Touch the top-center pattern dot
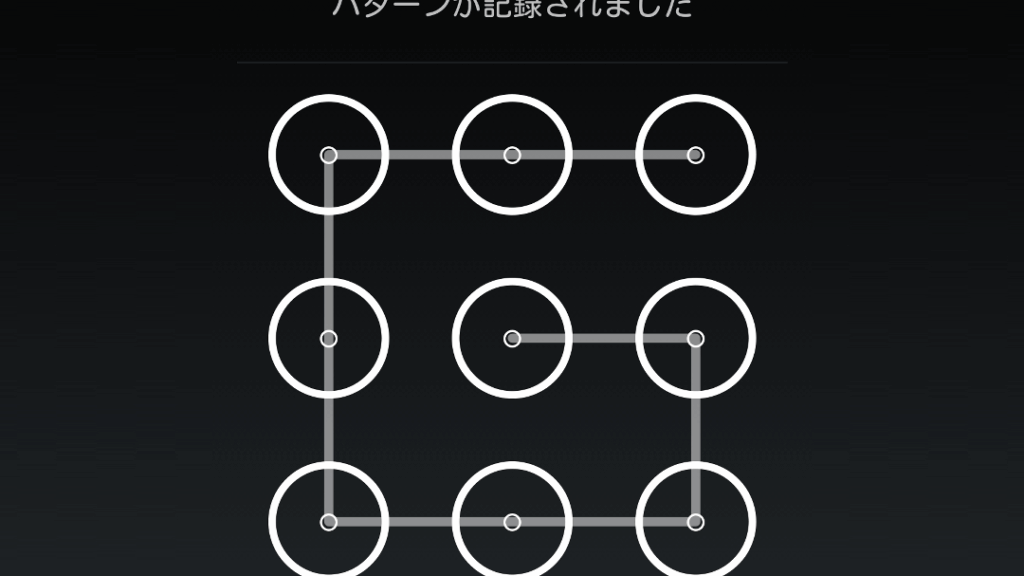Image resolution: width=1024 pixels, height=576 pixels. click(x=512, y=155)
